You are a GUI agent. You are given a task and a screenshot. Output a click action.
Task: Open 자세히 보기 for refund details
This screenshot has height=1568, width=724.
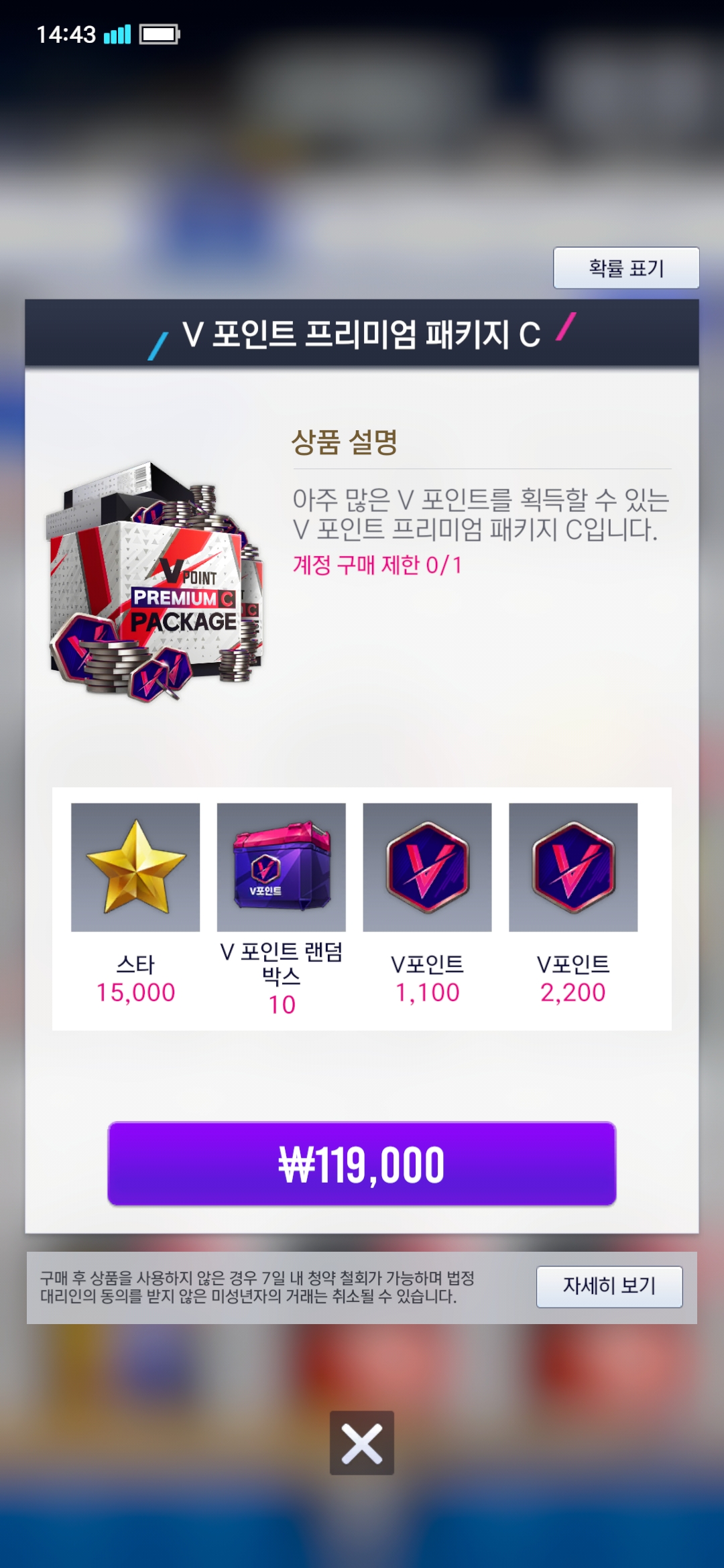tap(609, 1286)
